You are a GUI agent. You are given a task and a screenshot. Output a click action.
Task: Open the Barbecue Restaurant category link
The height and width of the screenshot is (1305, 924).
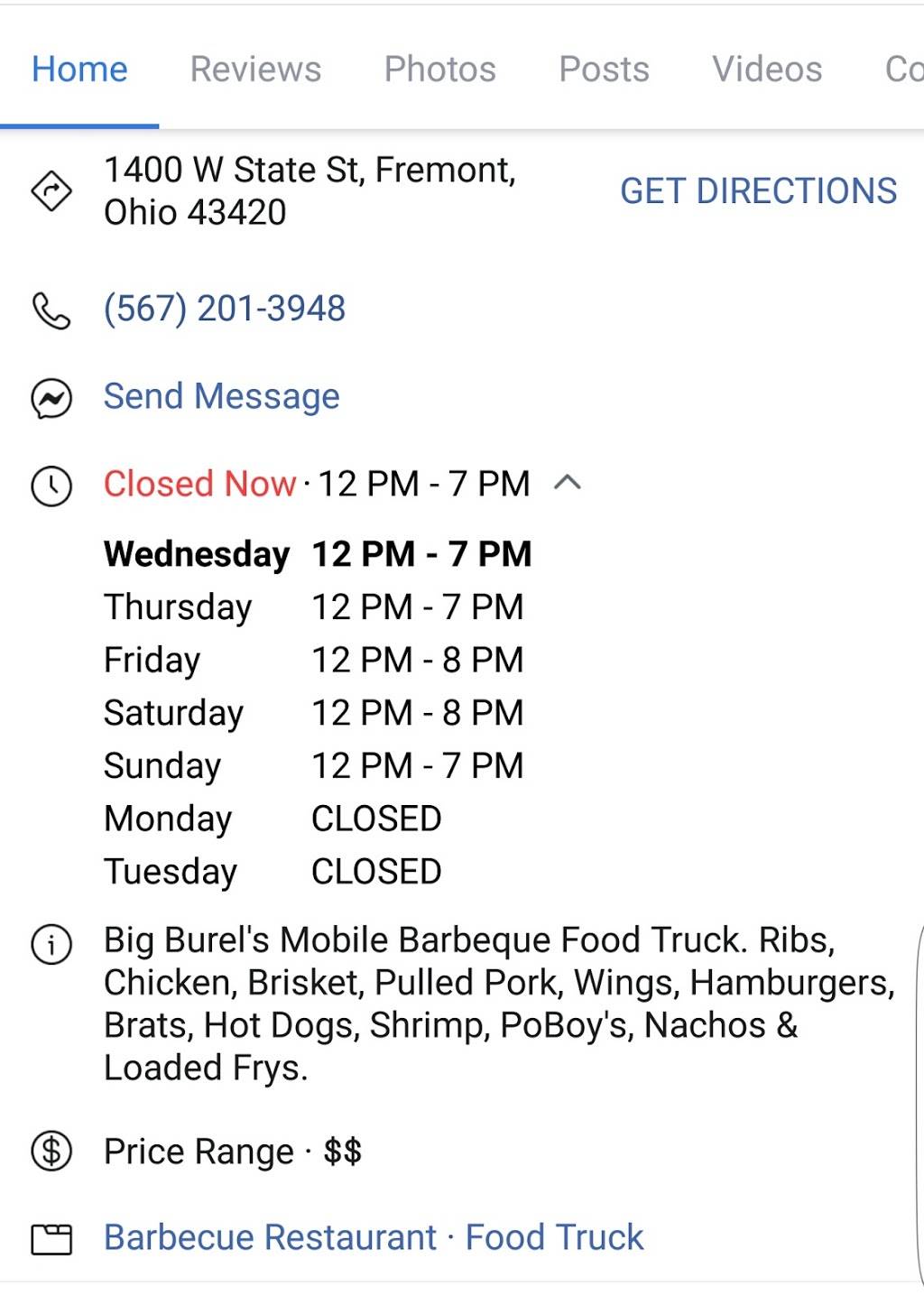(270, 1236)
